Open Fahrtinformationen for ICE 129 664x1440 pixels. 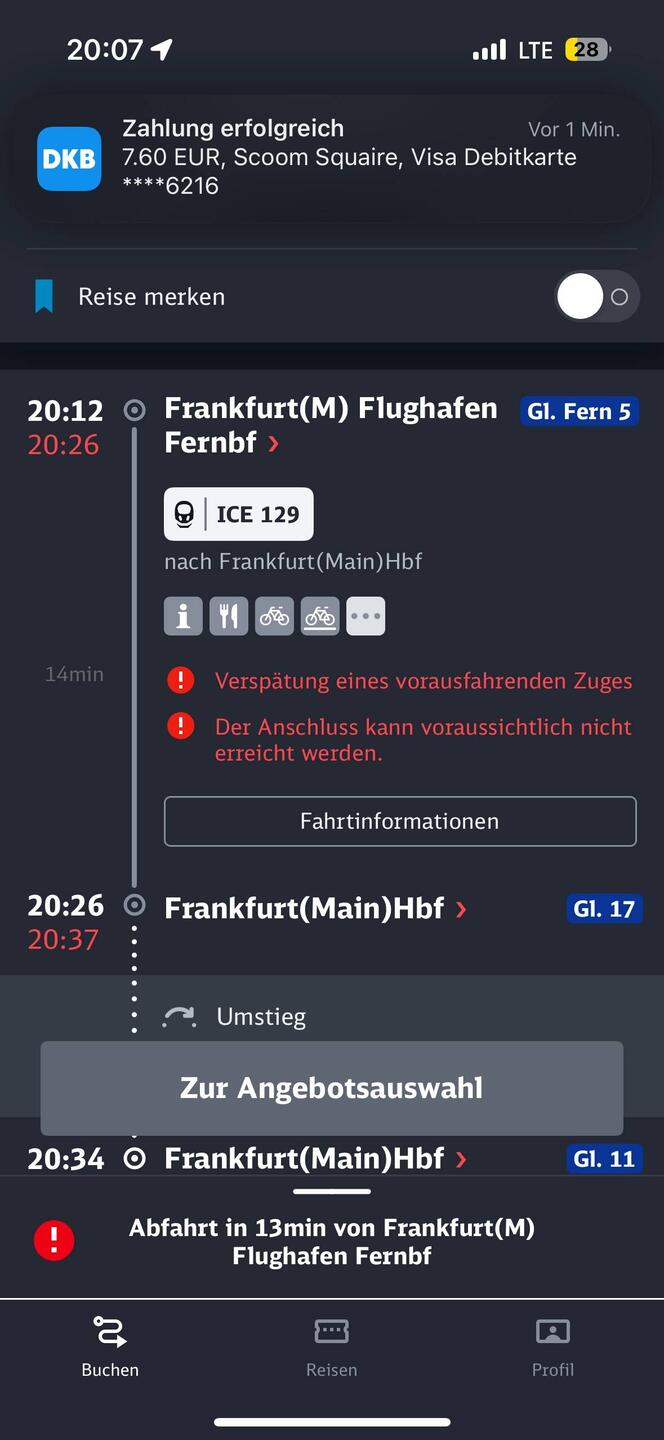(x=400, y=821)
